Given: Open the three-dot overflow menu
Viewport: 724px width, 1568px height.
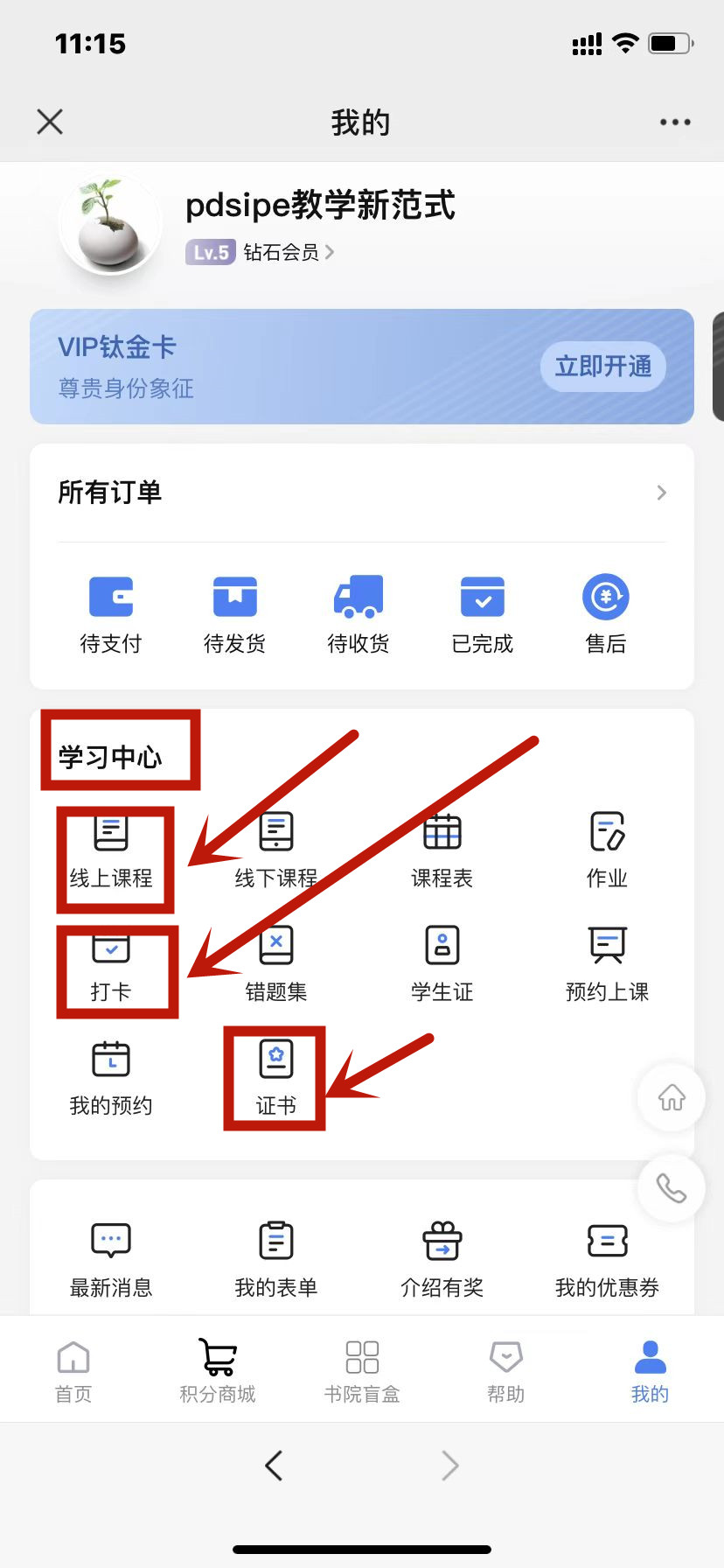Looking at the screenshot, I should [x=675, y=122].
